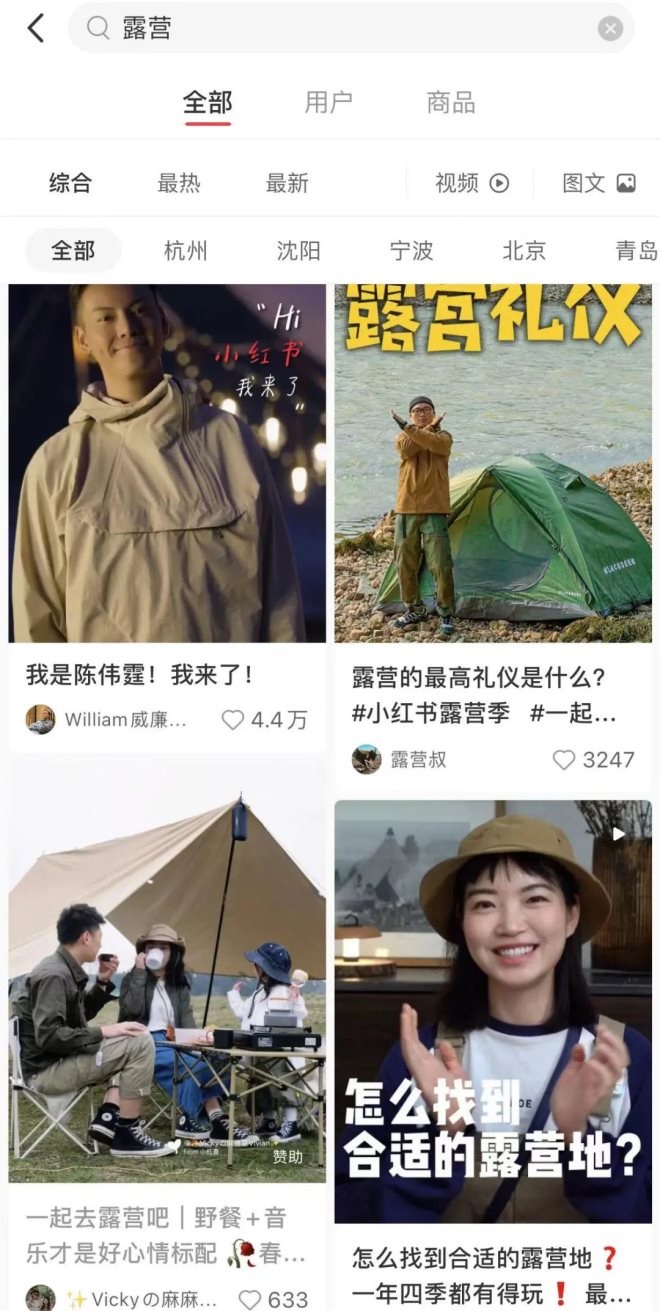660x1311 pixels.
Task: Select the 北京 city chip
Action: point(524,250)
